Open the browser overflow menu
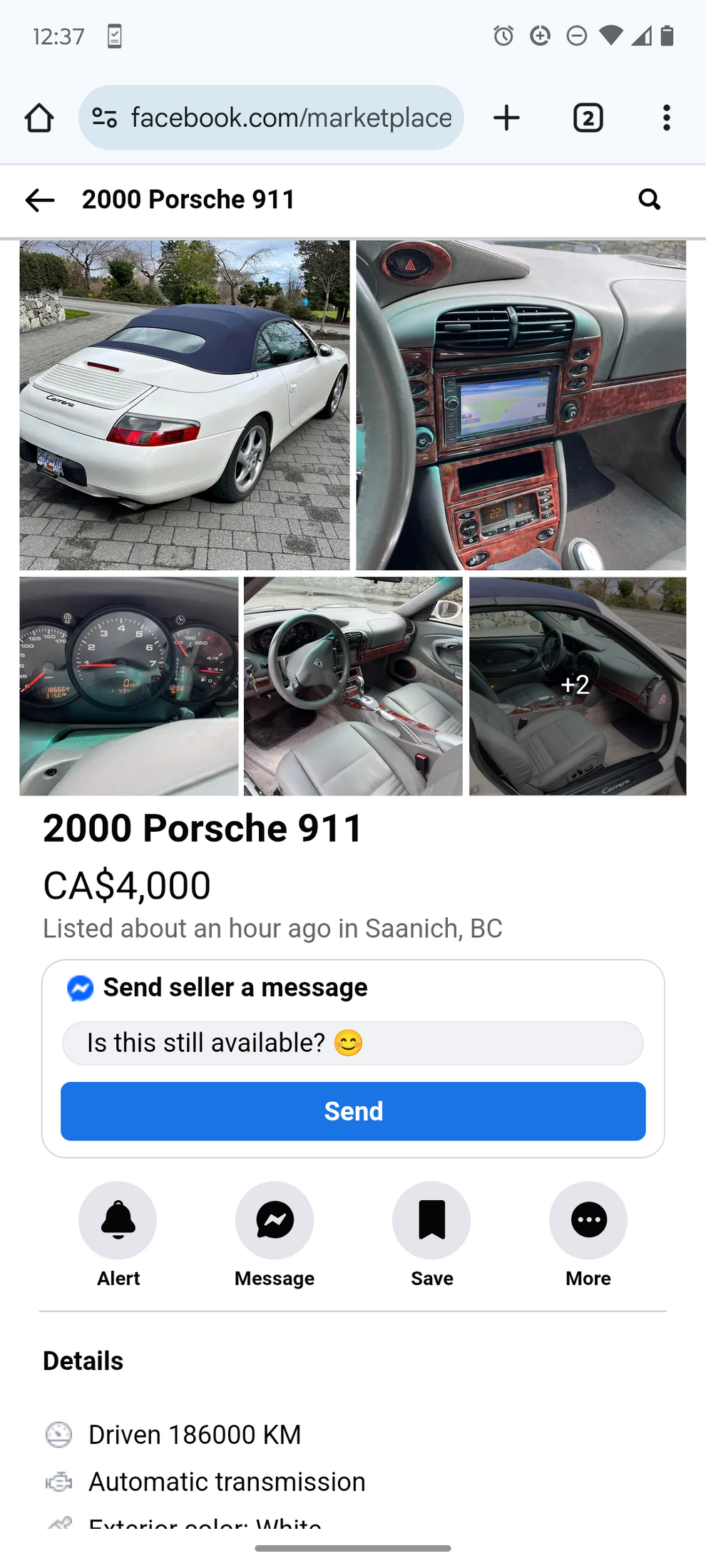The image size is (706, 1568). pyautogui.click(x=666, y=118)
